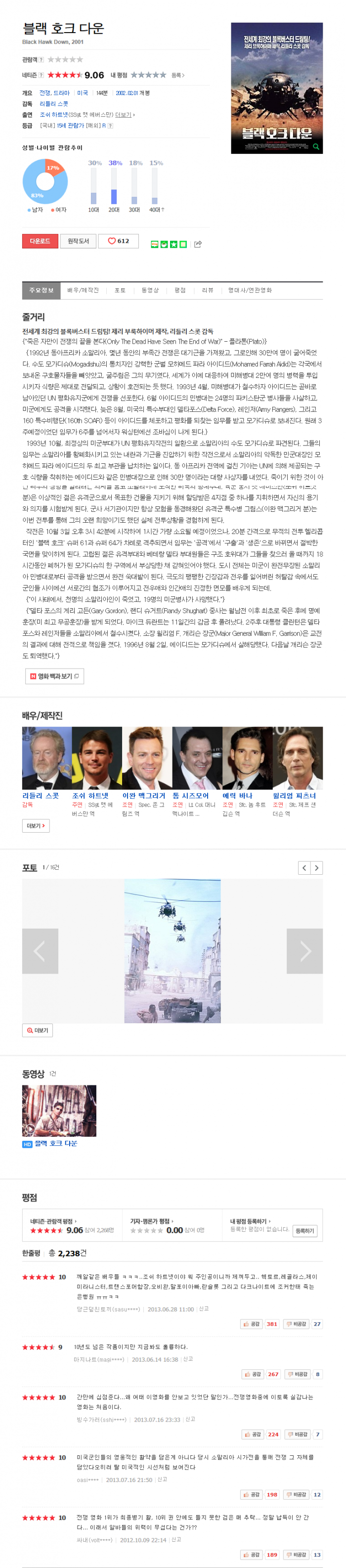
Task: Switch to the 동영상 tab
Action: coord(150,290)
